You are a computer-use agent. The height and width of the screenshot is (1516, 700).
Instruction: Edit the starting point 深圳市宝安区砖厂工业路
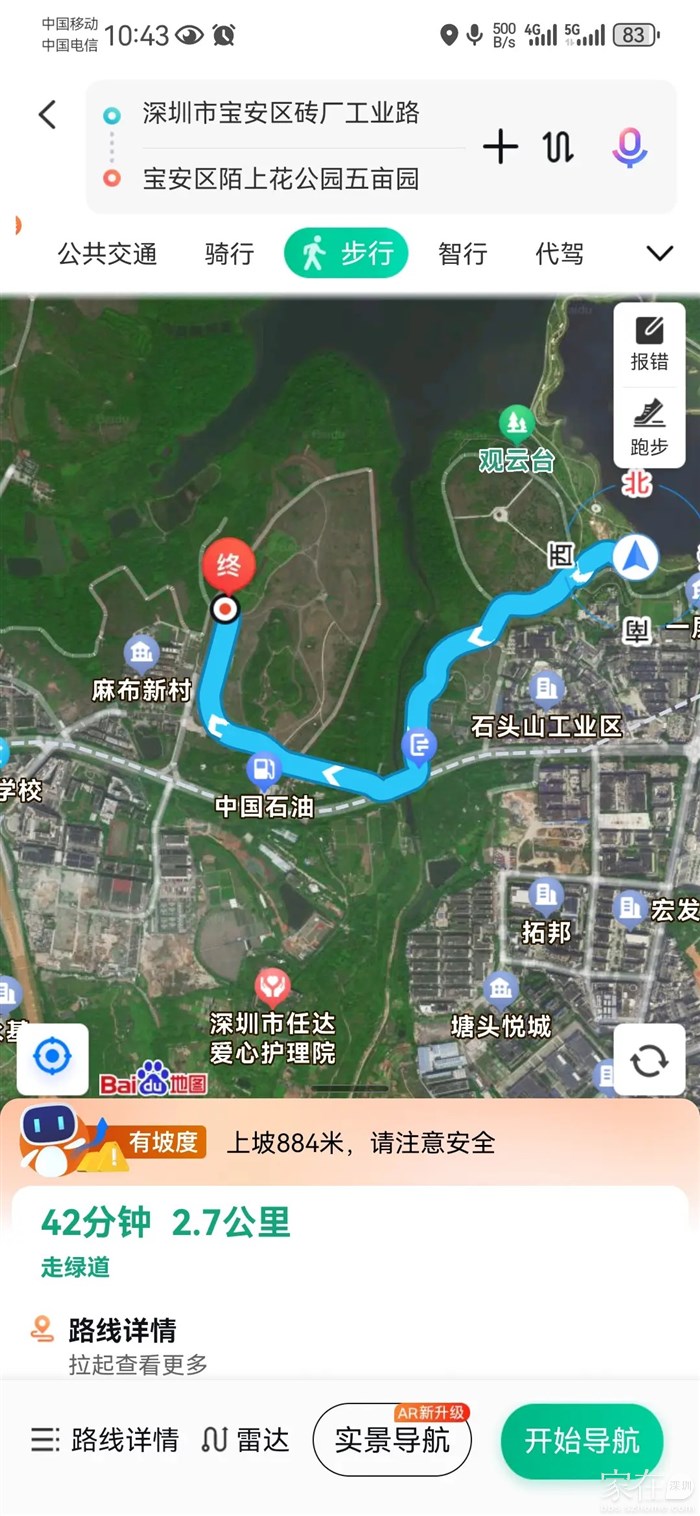[281, 113]
